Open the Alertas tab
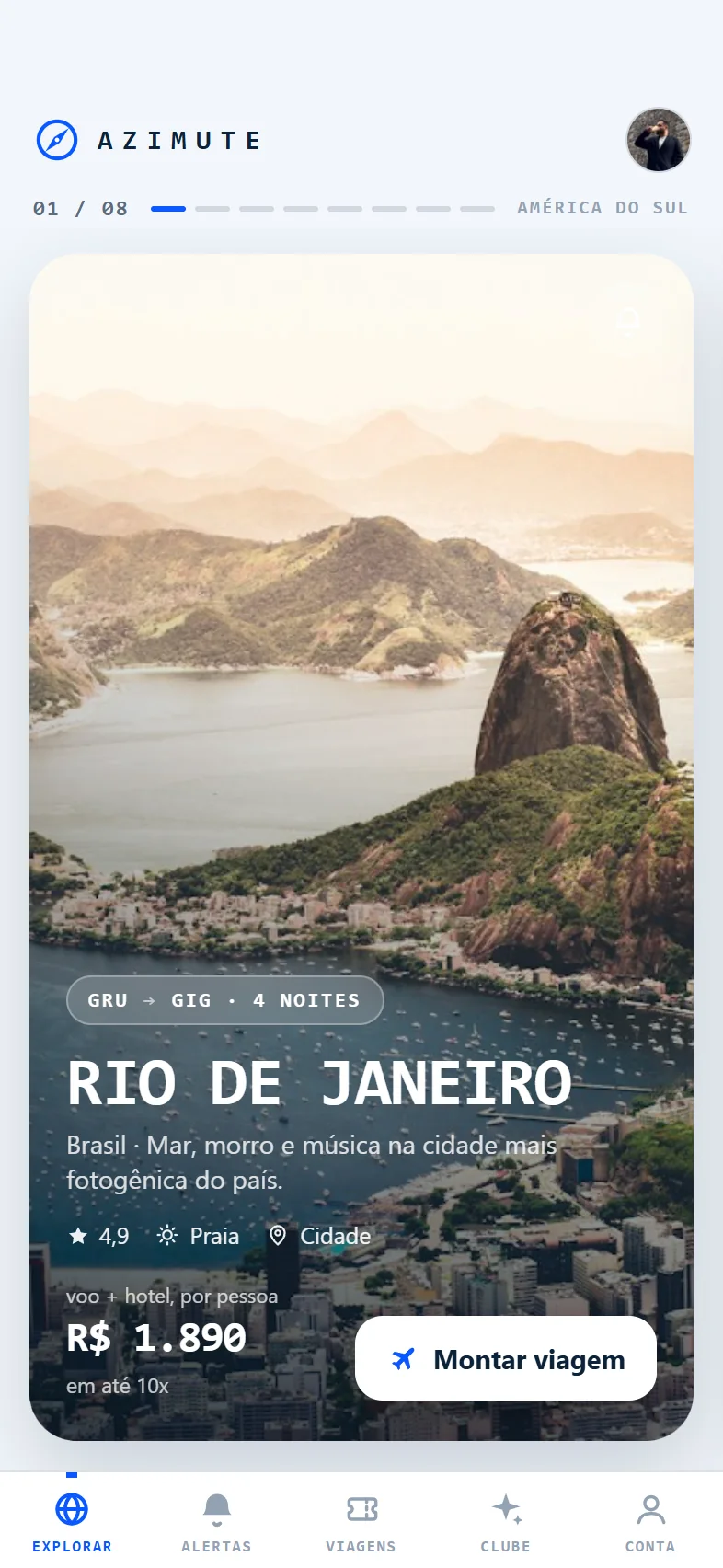The image size is (723, 1568). (216, 1522)
